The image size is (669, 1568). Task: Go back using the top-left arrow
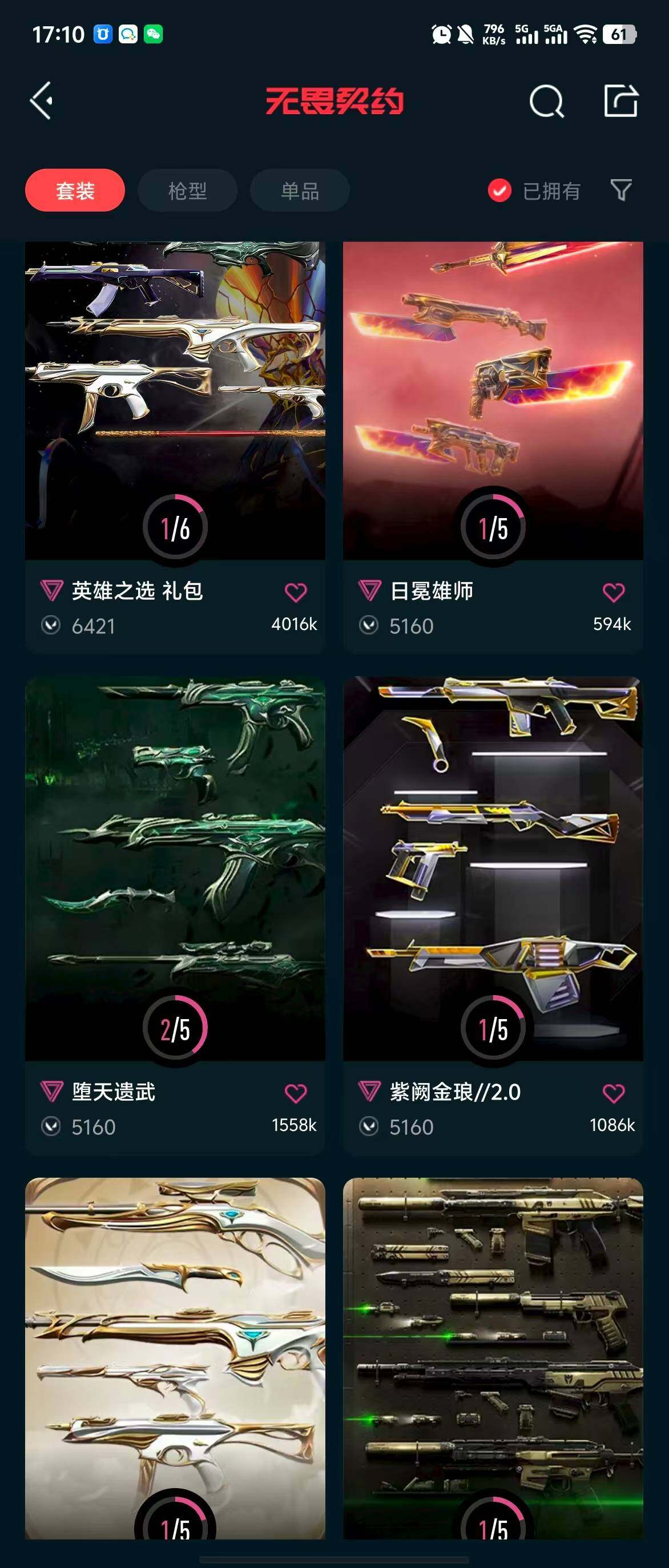coord(42,101)
